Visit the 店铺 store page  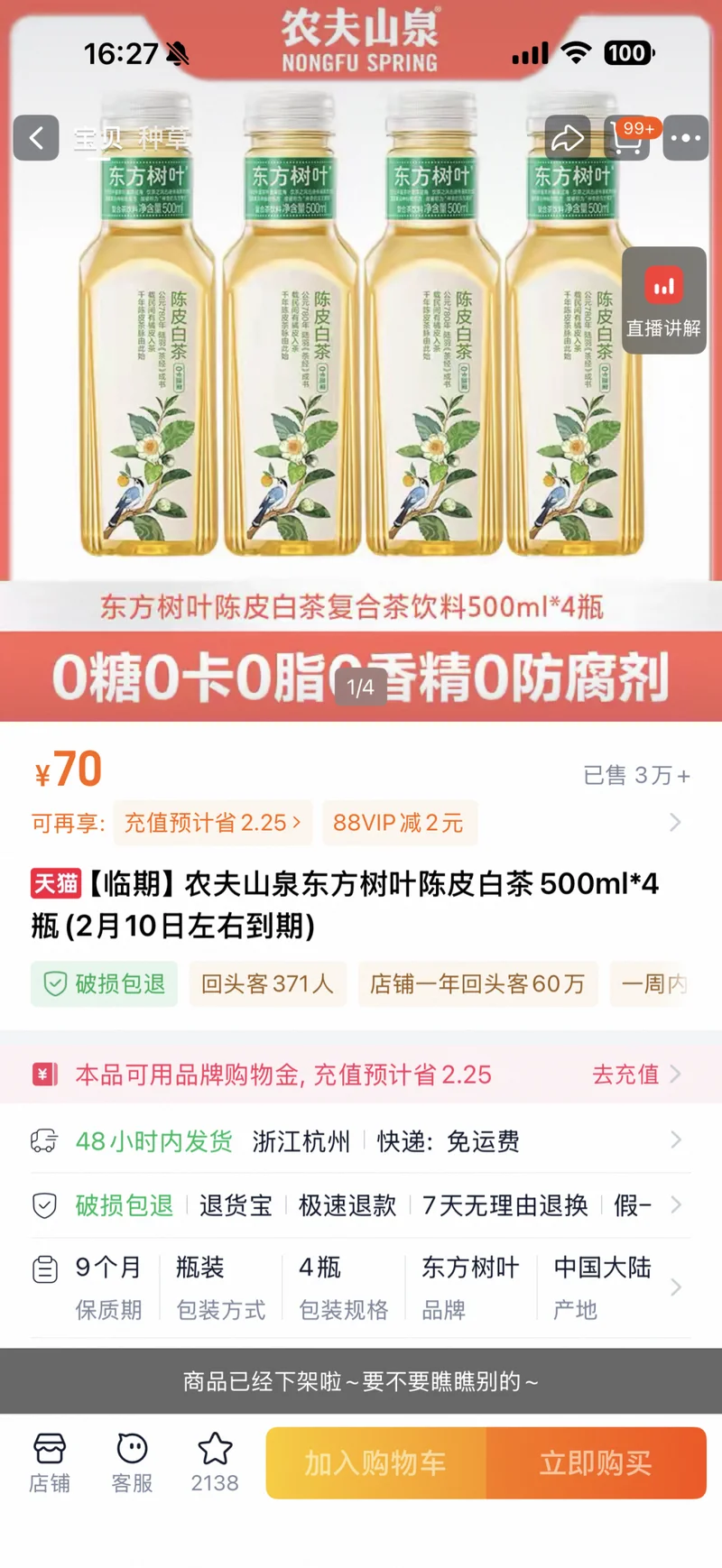coord(50,1462)
